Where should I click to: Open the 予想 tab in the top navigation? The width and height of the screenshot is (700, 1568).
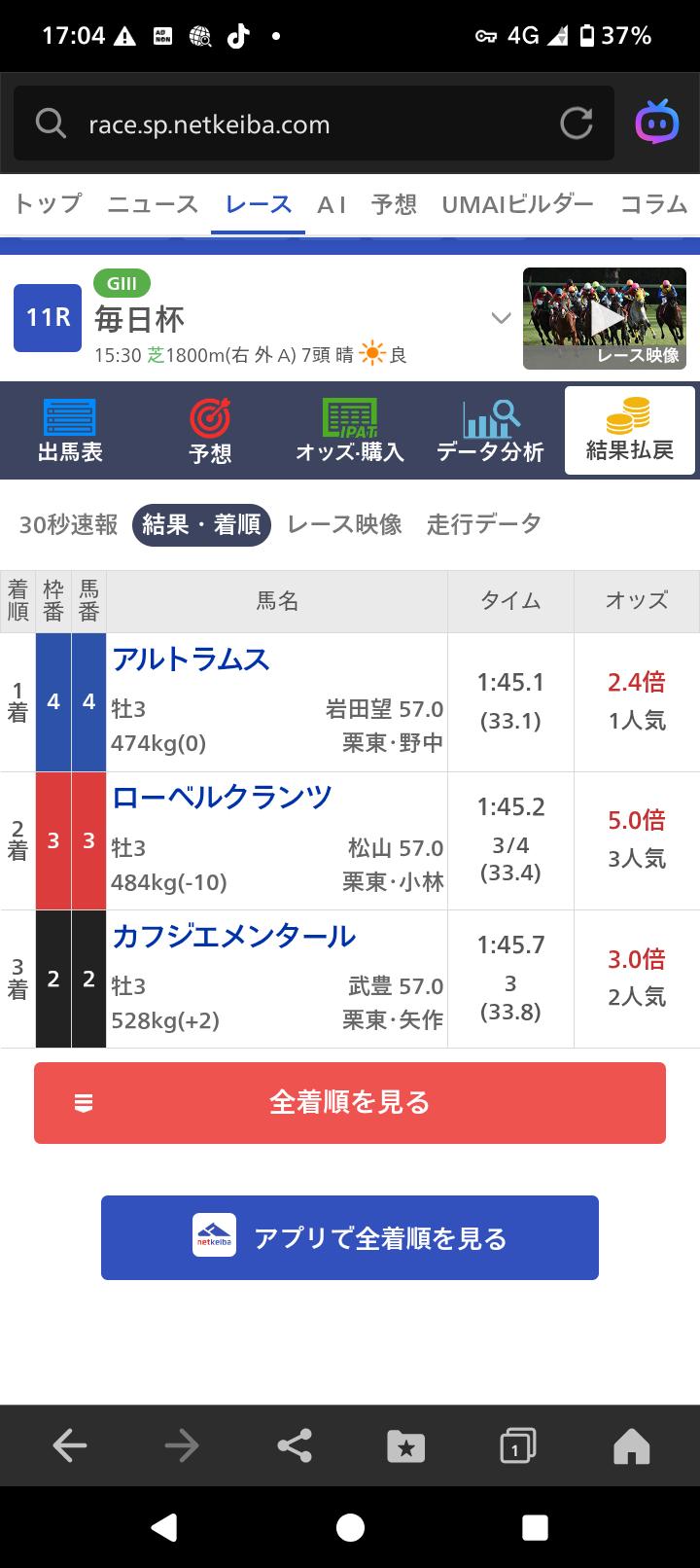[394, 204]
